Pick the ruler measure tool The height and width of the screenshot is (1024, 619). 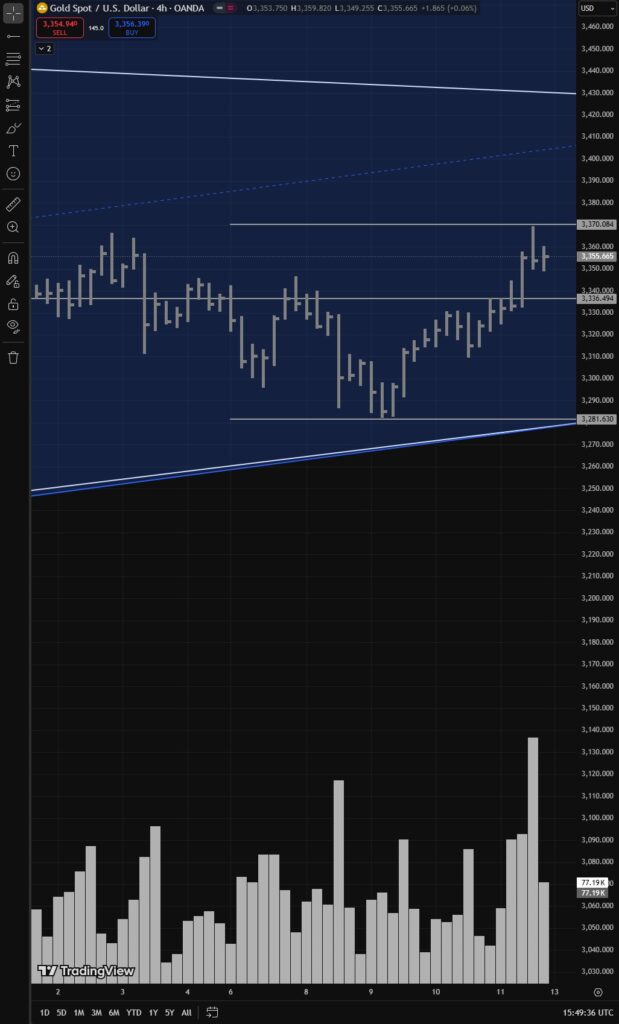pyautogui.click(x=13, y=204)
